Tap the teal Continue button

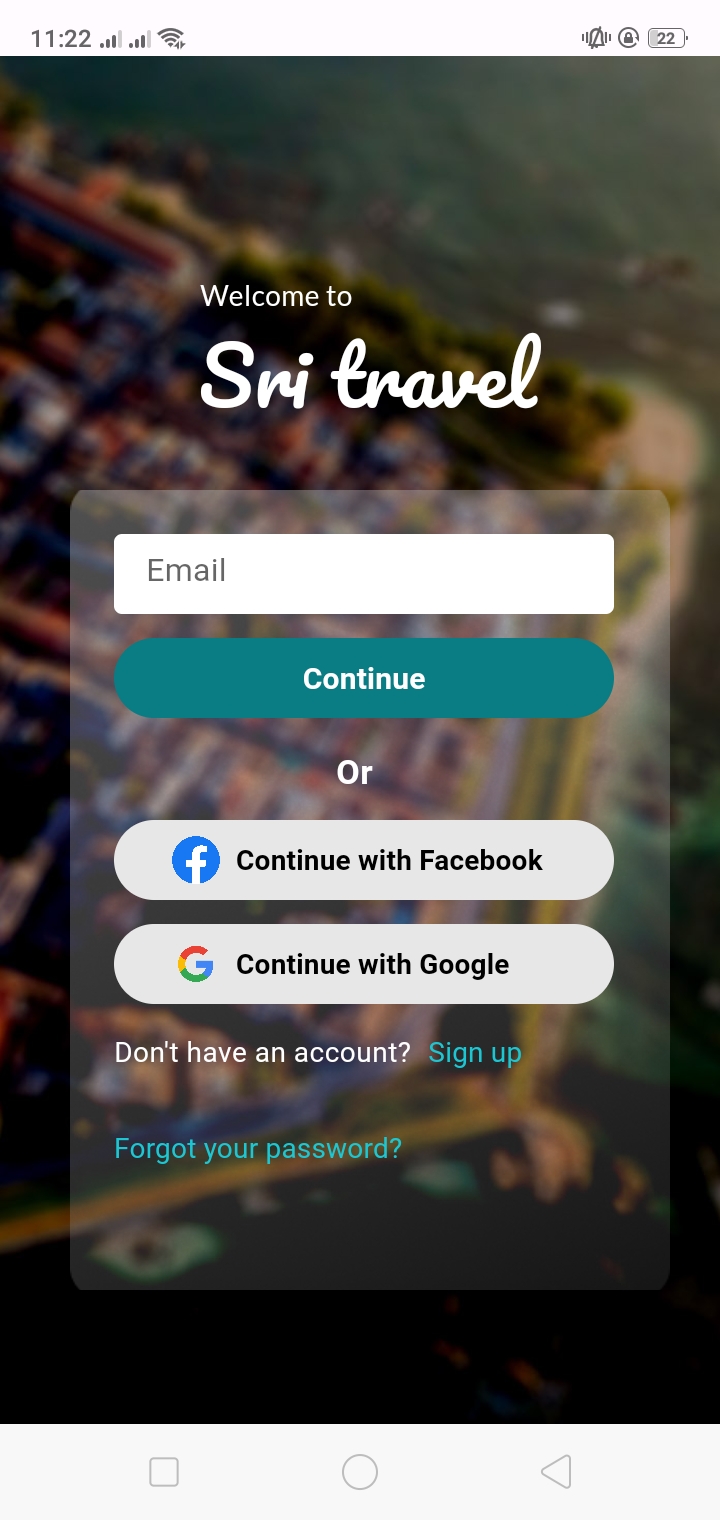(x=363, y=678)
